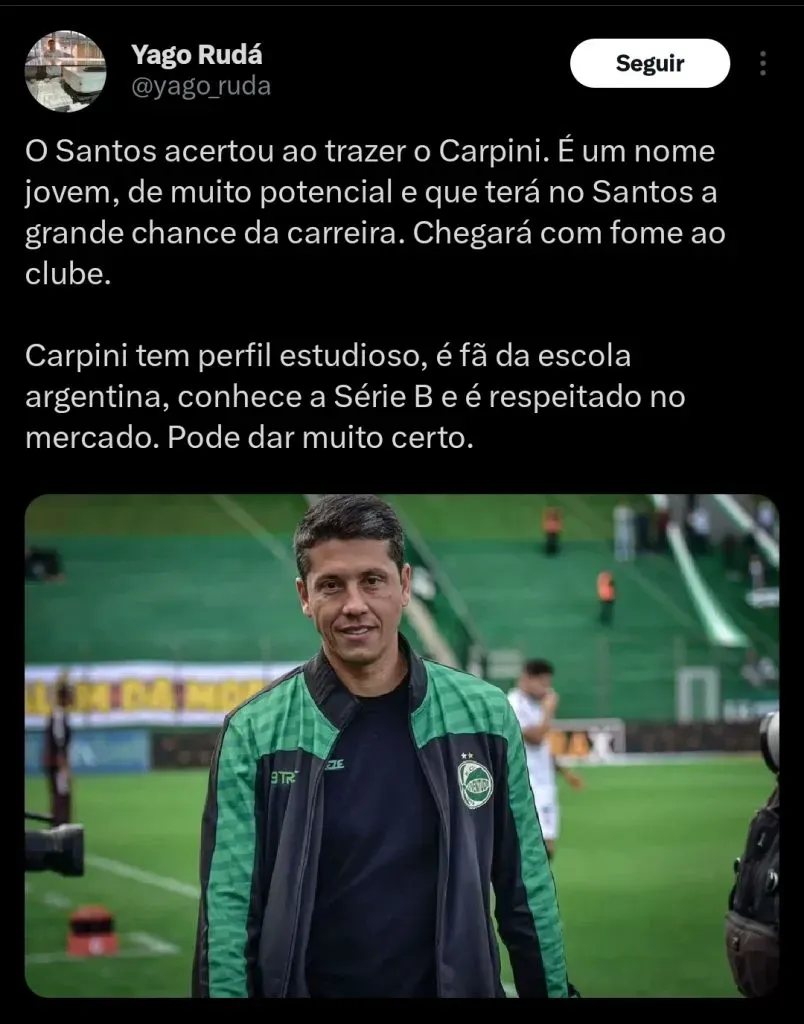Open the @yago_ruda profile handle
The width and height of the screenshot is (804, 1024).
(x=201, y=87)
